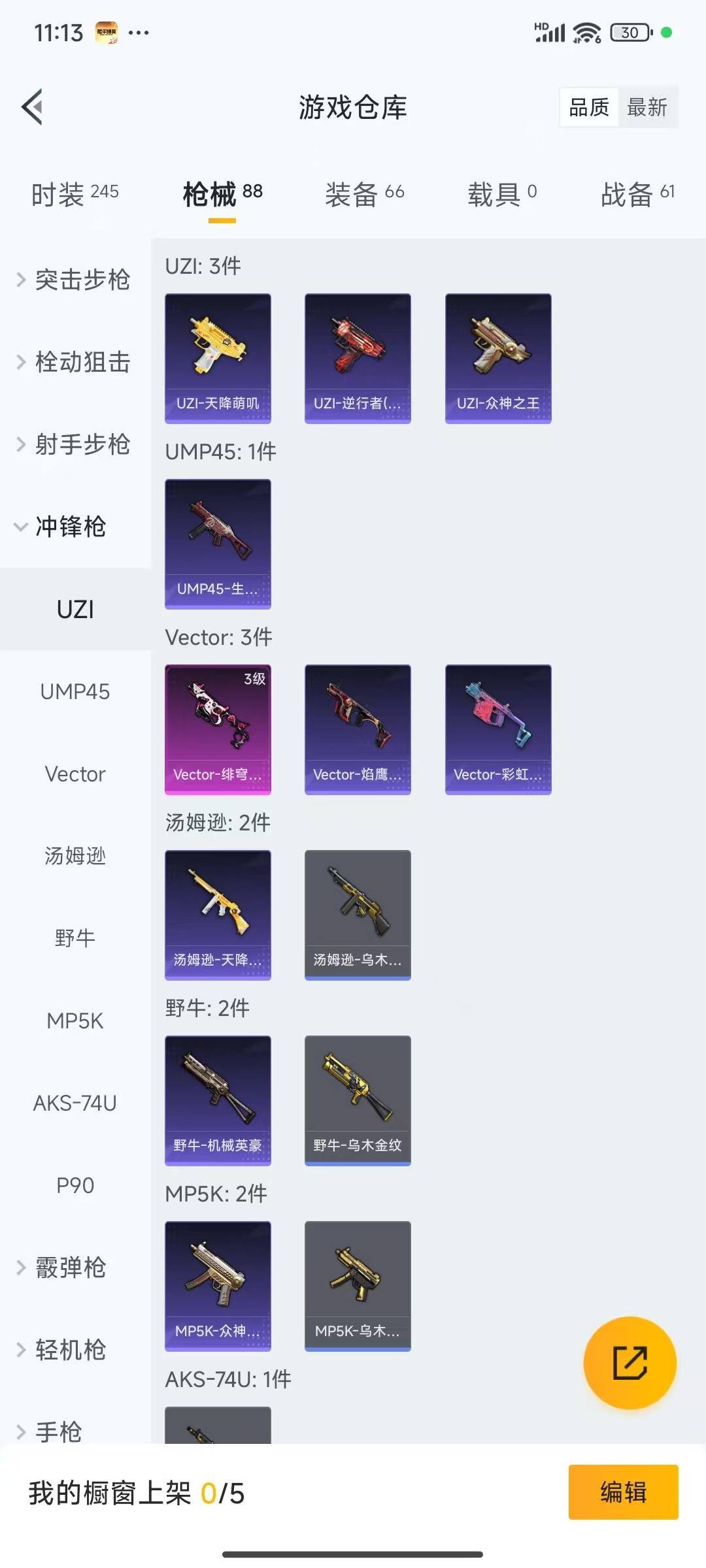Go back using the top-left arrow
The height and width of the screenshot is (1568, 706).
(32, 106)
